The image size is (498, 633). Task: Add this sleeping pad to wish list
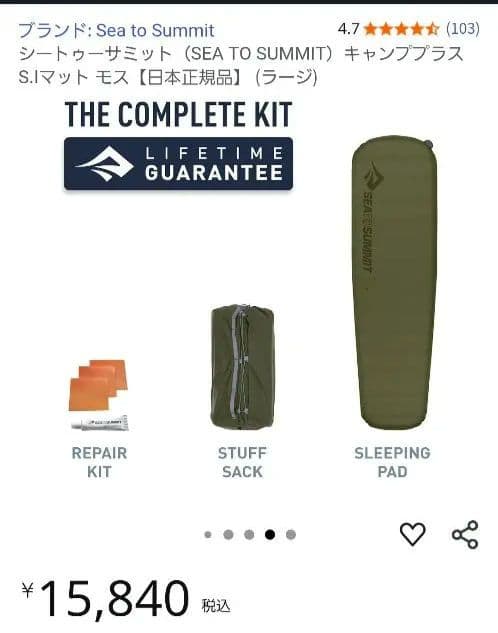[x=412, y=534]
